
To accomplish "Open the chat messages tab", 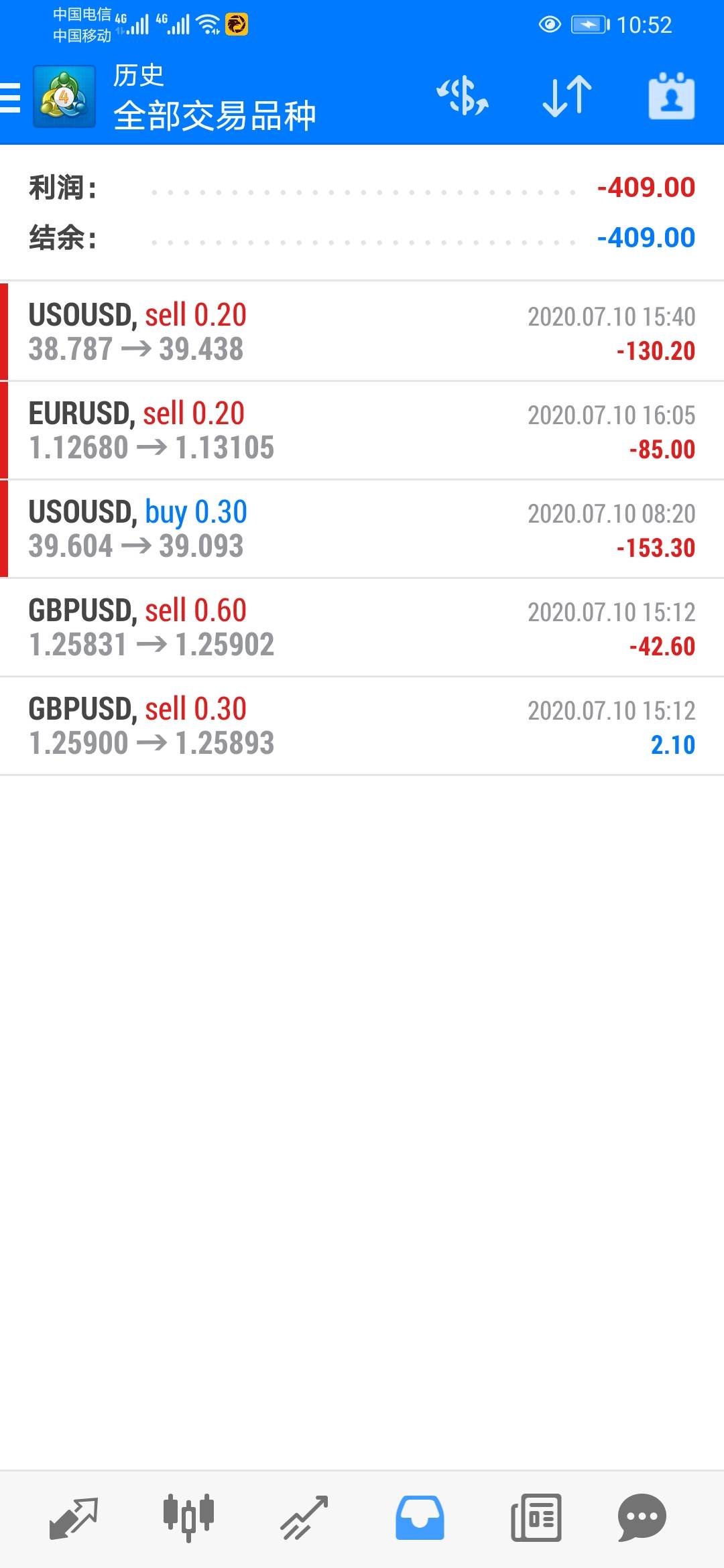I will coord(642,1517).
